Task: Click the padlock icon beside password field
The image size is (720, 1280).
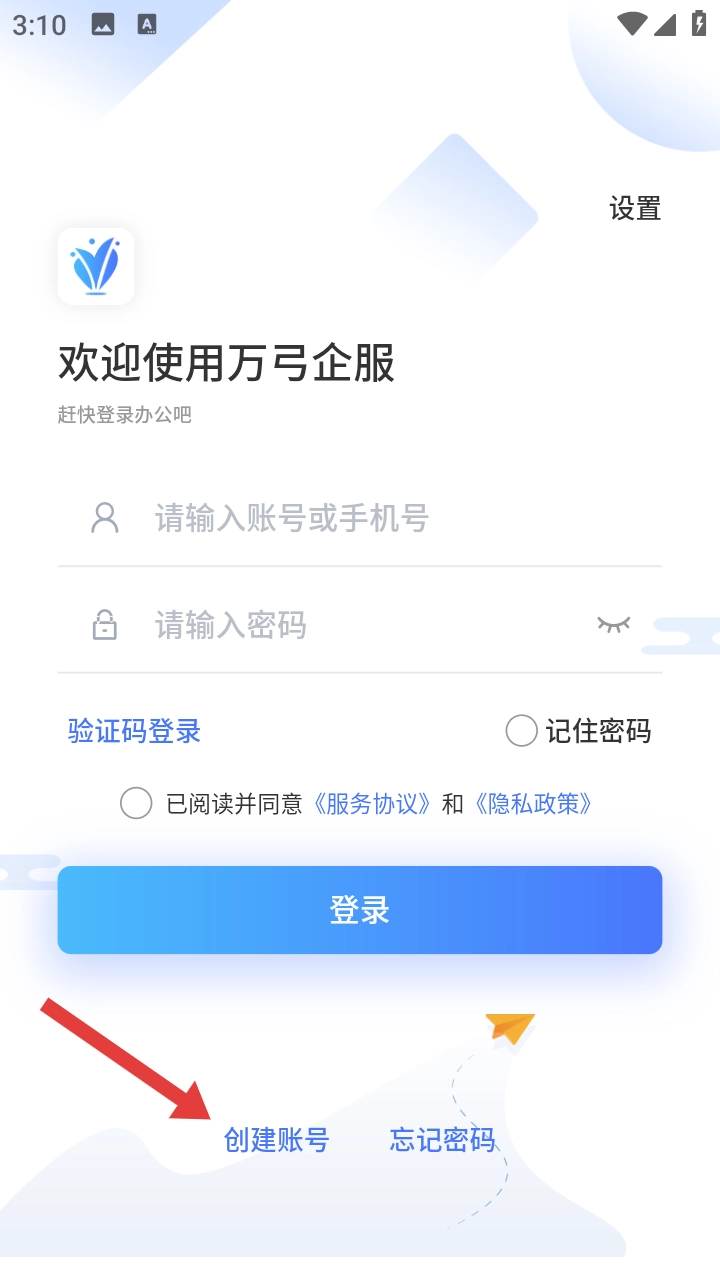Action: tap(104, 625)
